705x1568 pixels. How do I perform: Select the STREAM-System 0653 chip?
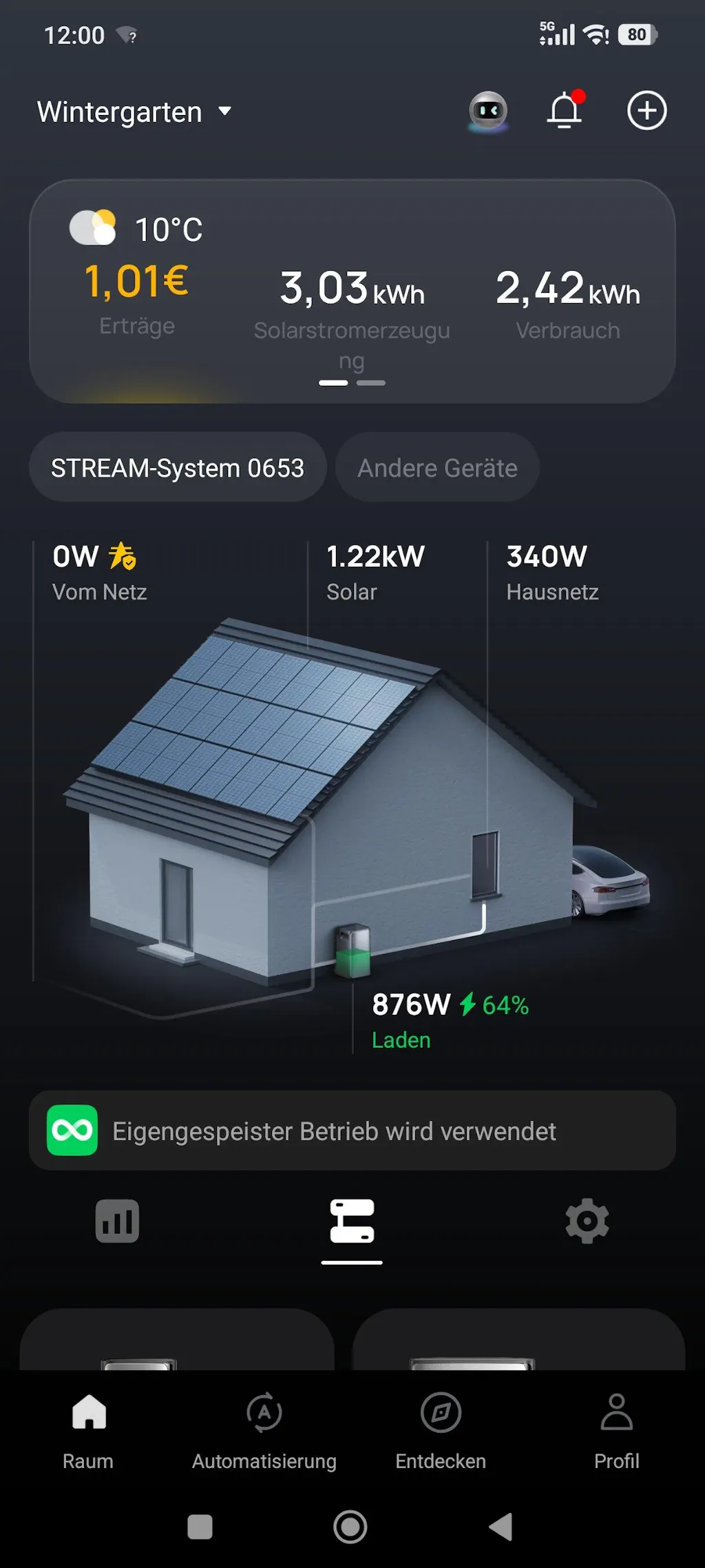[178, 468]
